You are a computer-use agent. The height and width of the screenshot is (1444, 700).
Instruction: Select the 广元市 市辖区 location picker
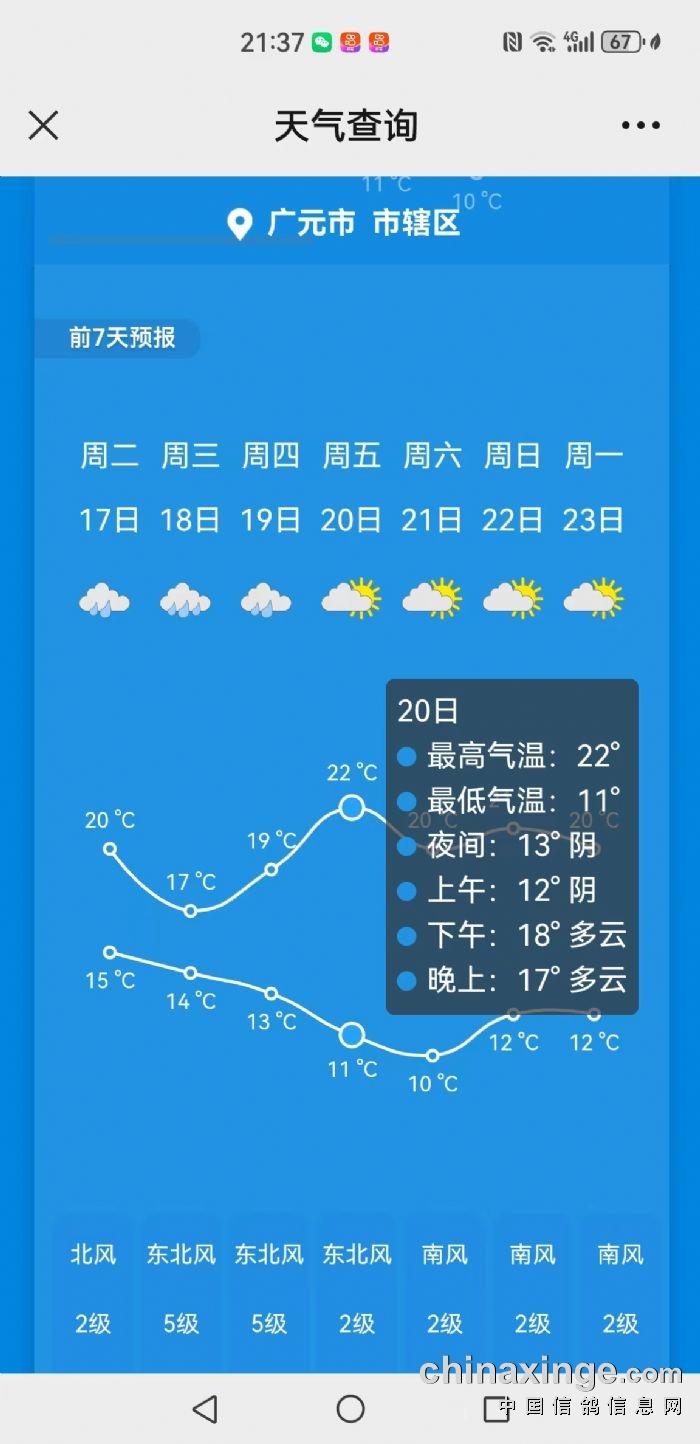[345, 223]
